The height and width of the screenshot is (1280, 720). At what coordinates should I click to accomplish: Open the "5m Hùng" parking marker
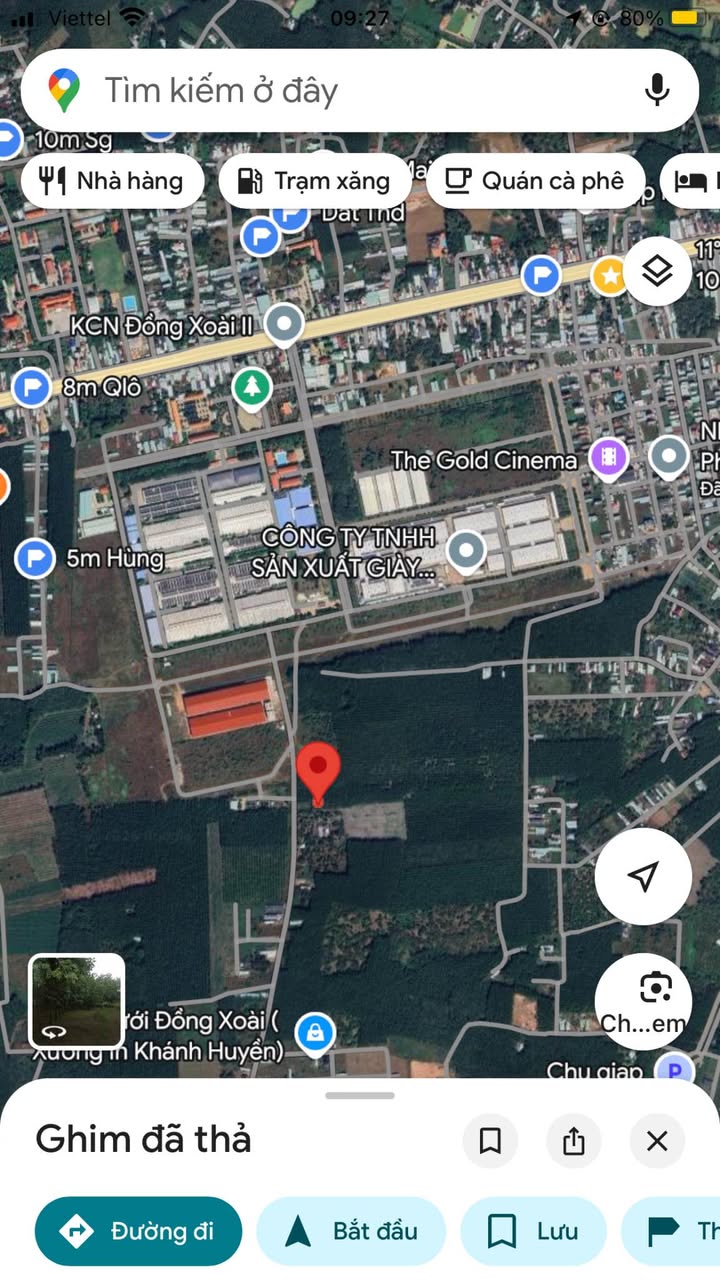pos(36,558)
